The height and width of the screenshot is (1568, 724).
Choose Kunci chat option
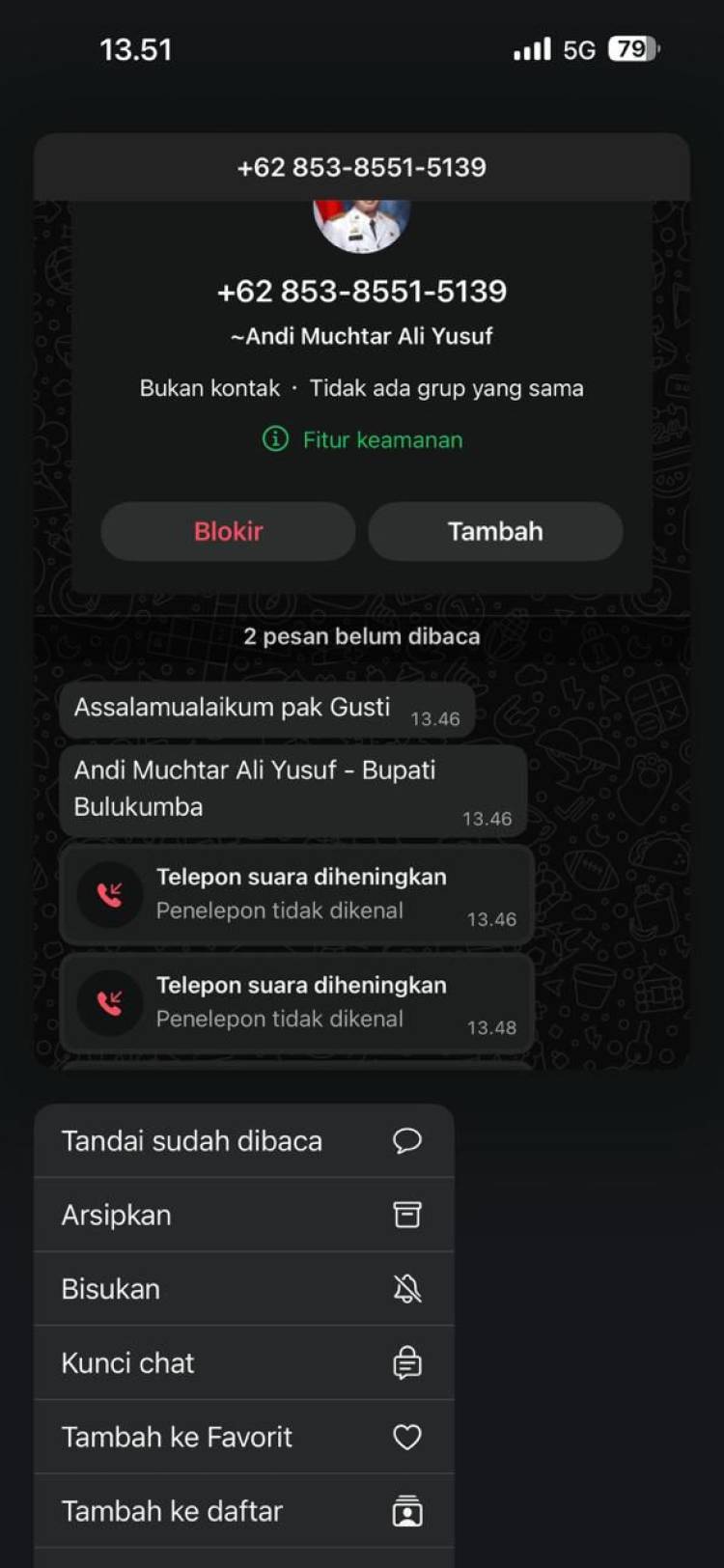click(x=243, y=1363)
